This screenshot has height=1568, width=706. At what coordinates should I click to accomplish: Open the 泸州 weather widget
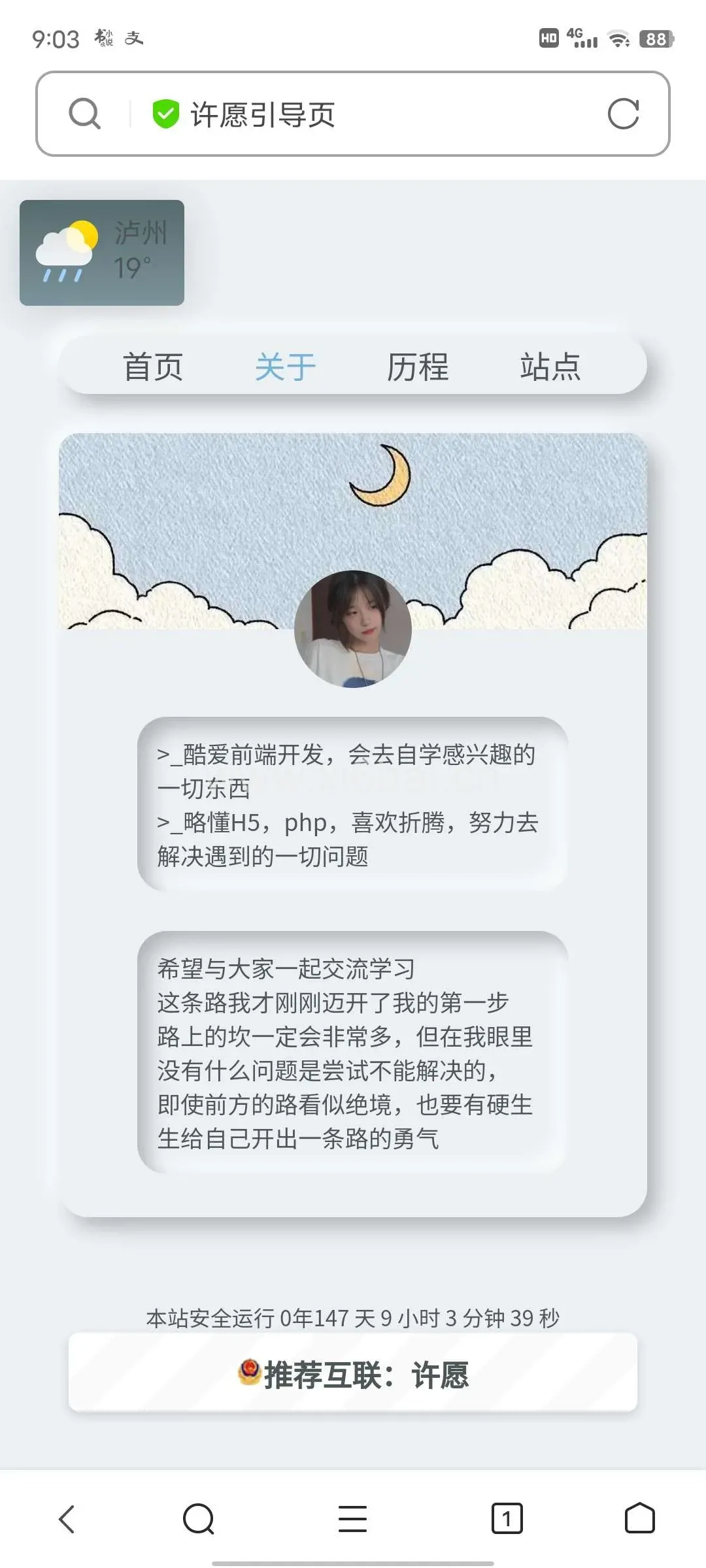click(102, 253)
